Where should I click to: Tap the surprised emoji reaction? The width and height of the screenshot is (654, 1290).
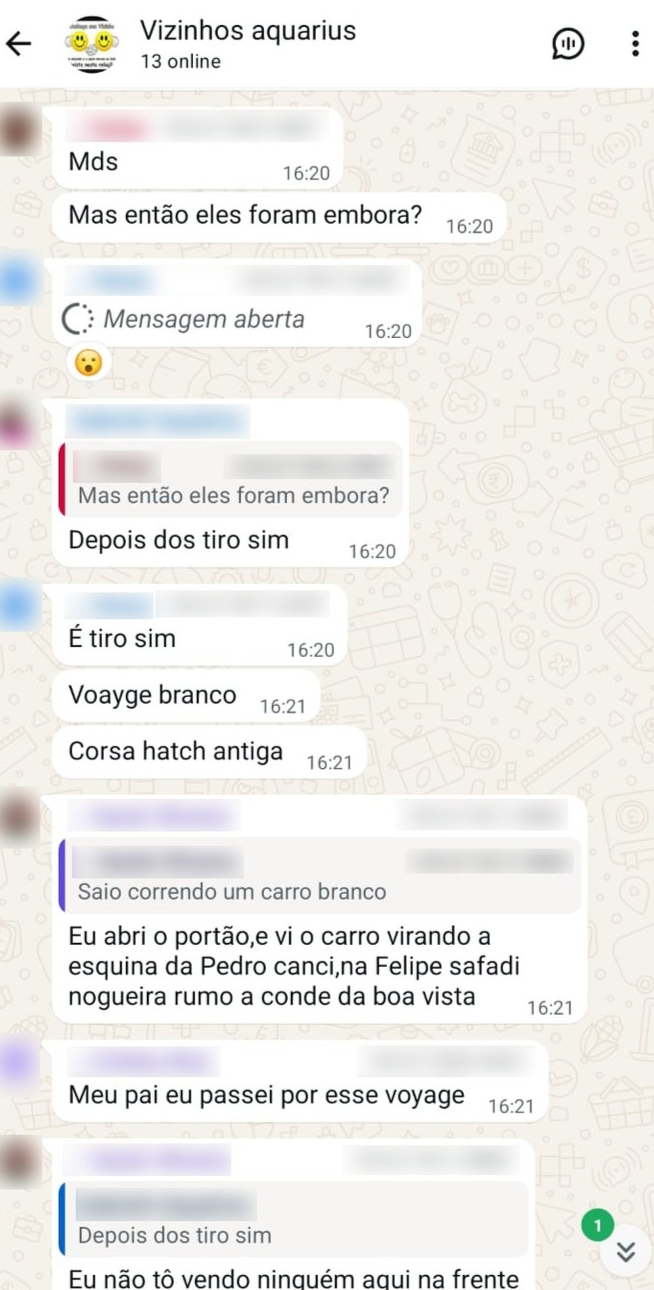88,363
